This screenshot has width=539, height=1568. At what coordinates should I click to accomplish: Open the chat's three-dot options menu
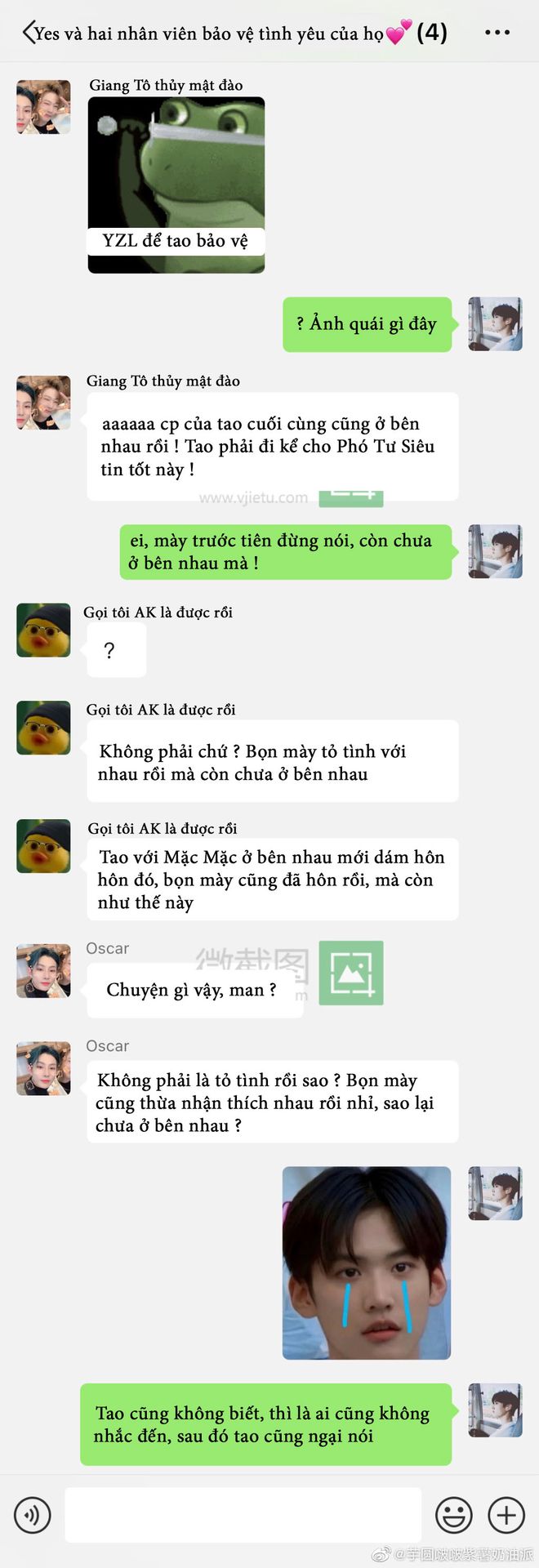497,33
